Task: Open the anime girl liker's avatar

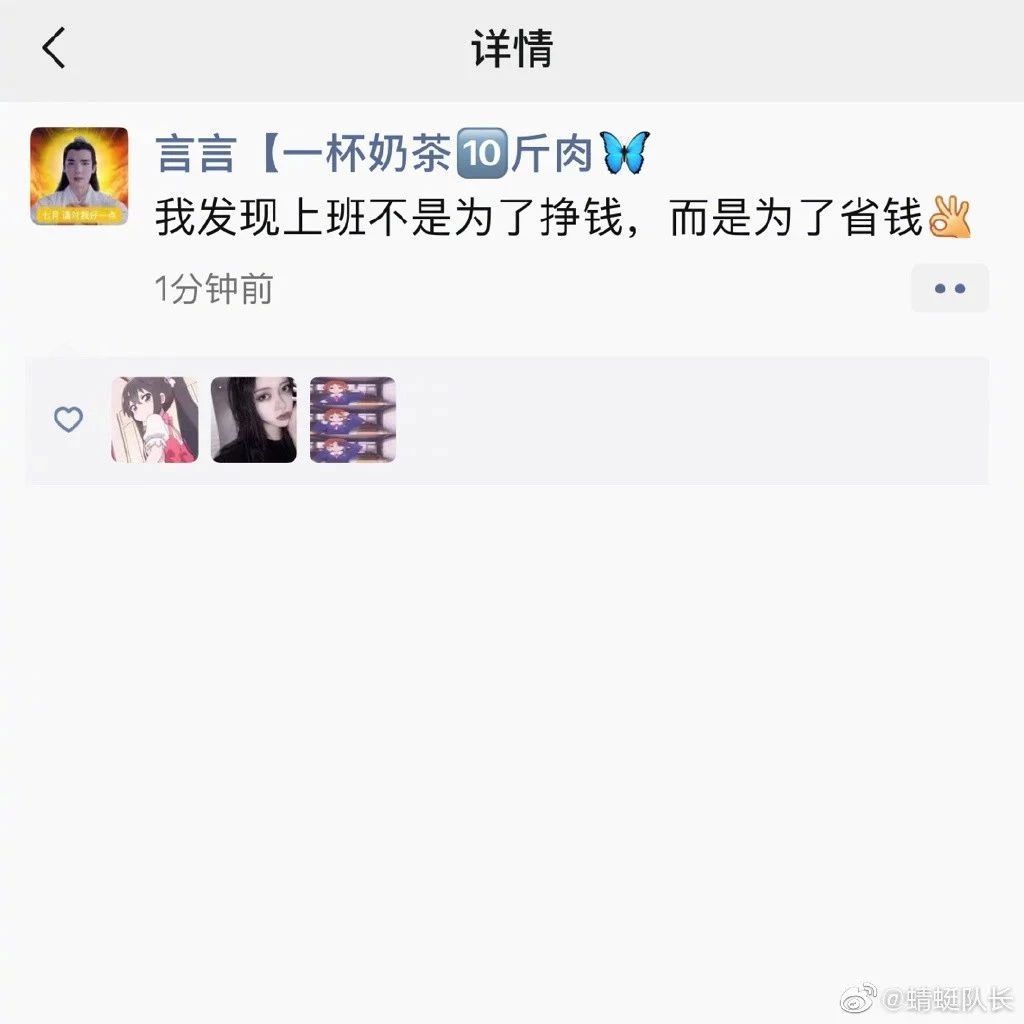Action: [155, 420]
